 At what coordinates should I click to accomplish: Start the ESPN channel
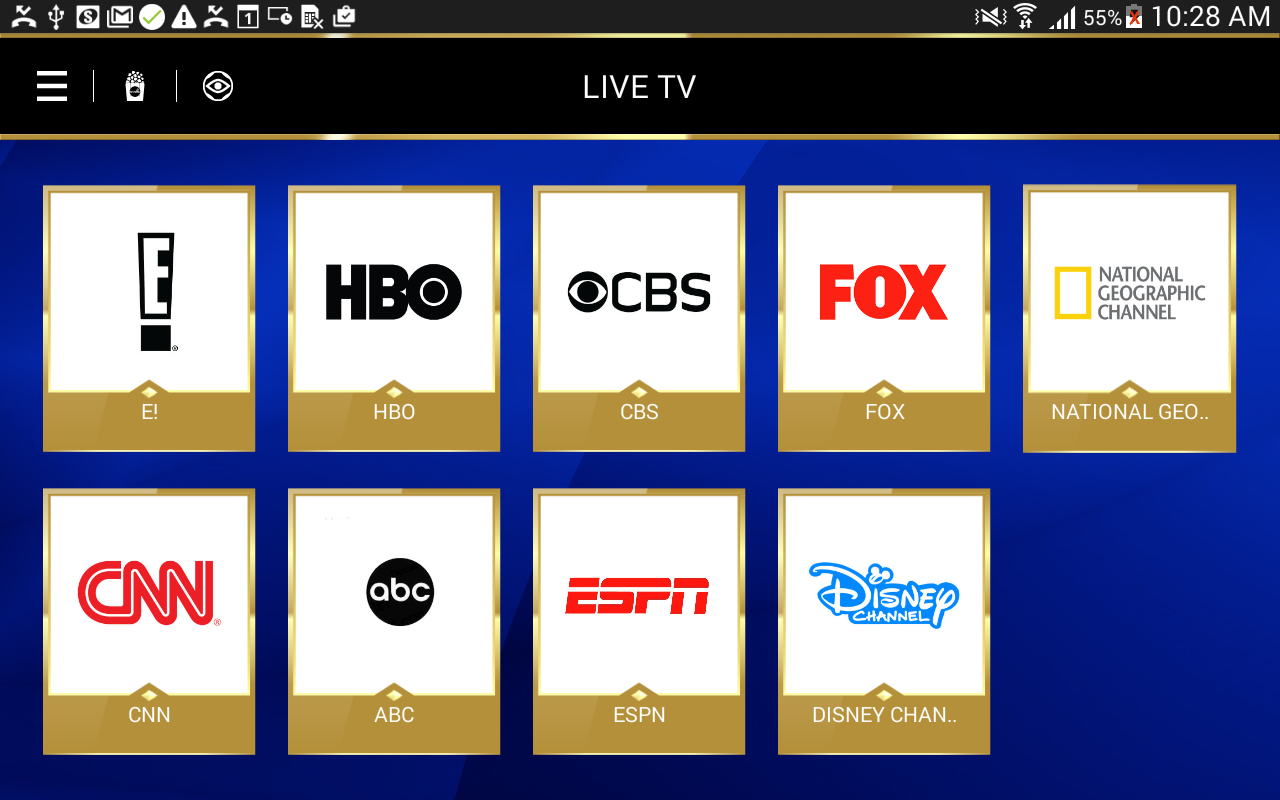pyautogui.click(x=639, y=621)
